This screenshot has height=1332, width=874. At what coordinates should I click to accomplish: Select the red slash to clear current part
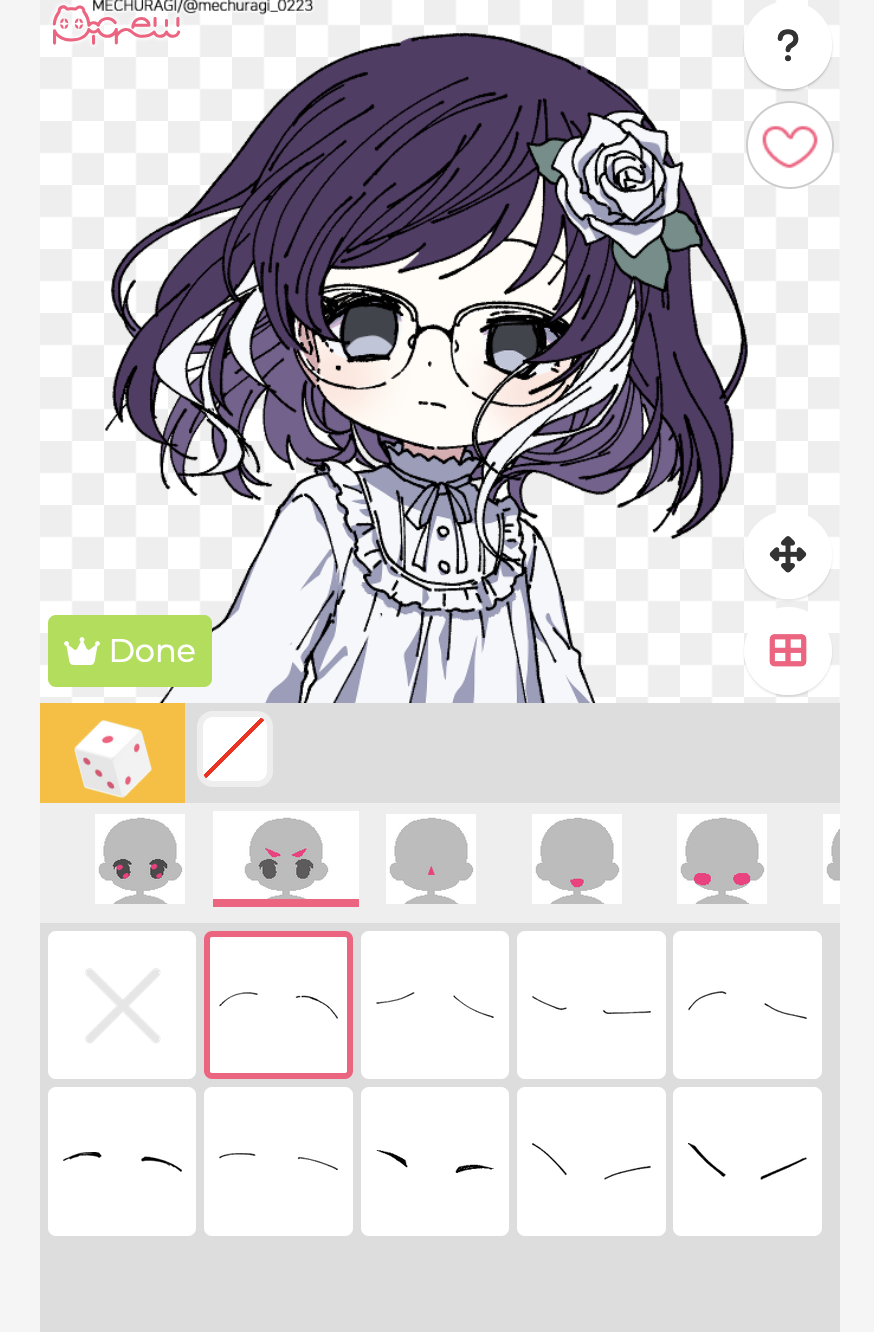click(235, 748)
